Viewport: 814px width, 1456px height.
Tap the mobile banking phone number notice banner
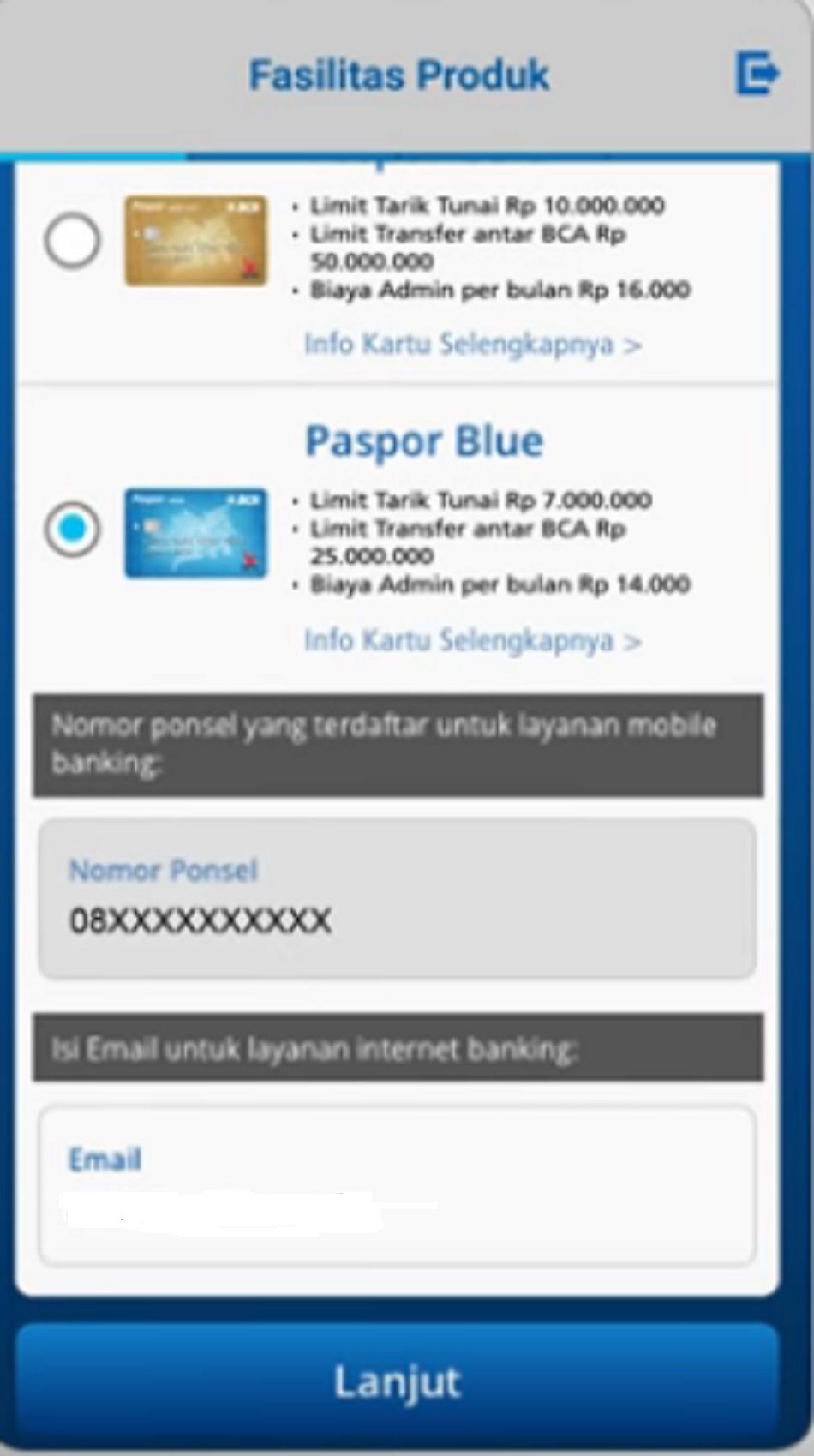point(398,744)
